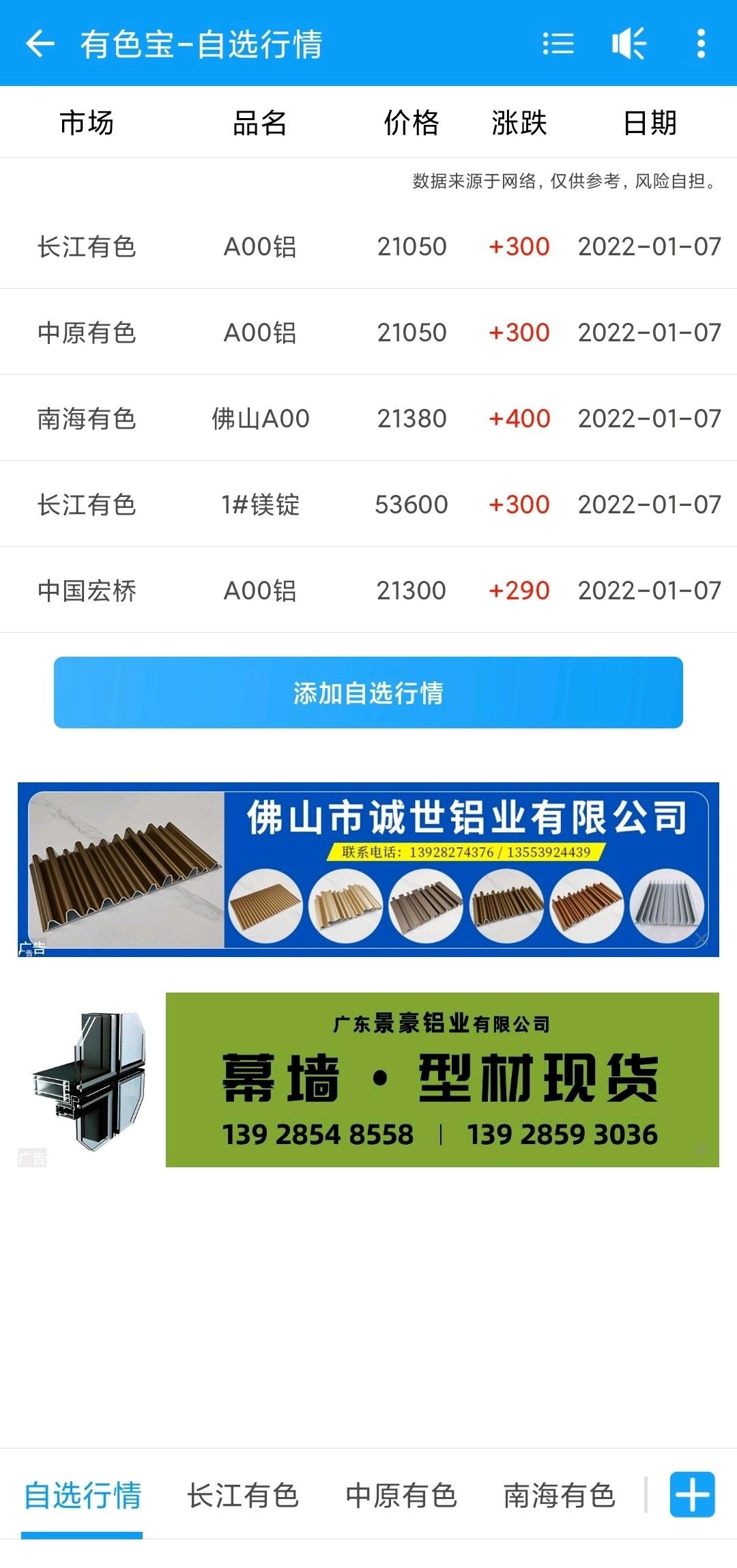This screenshot has width=737, height=1568.
Task: Close the 佛山市诚世铝业 ad banner
Action: point(701,939)
